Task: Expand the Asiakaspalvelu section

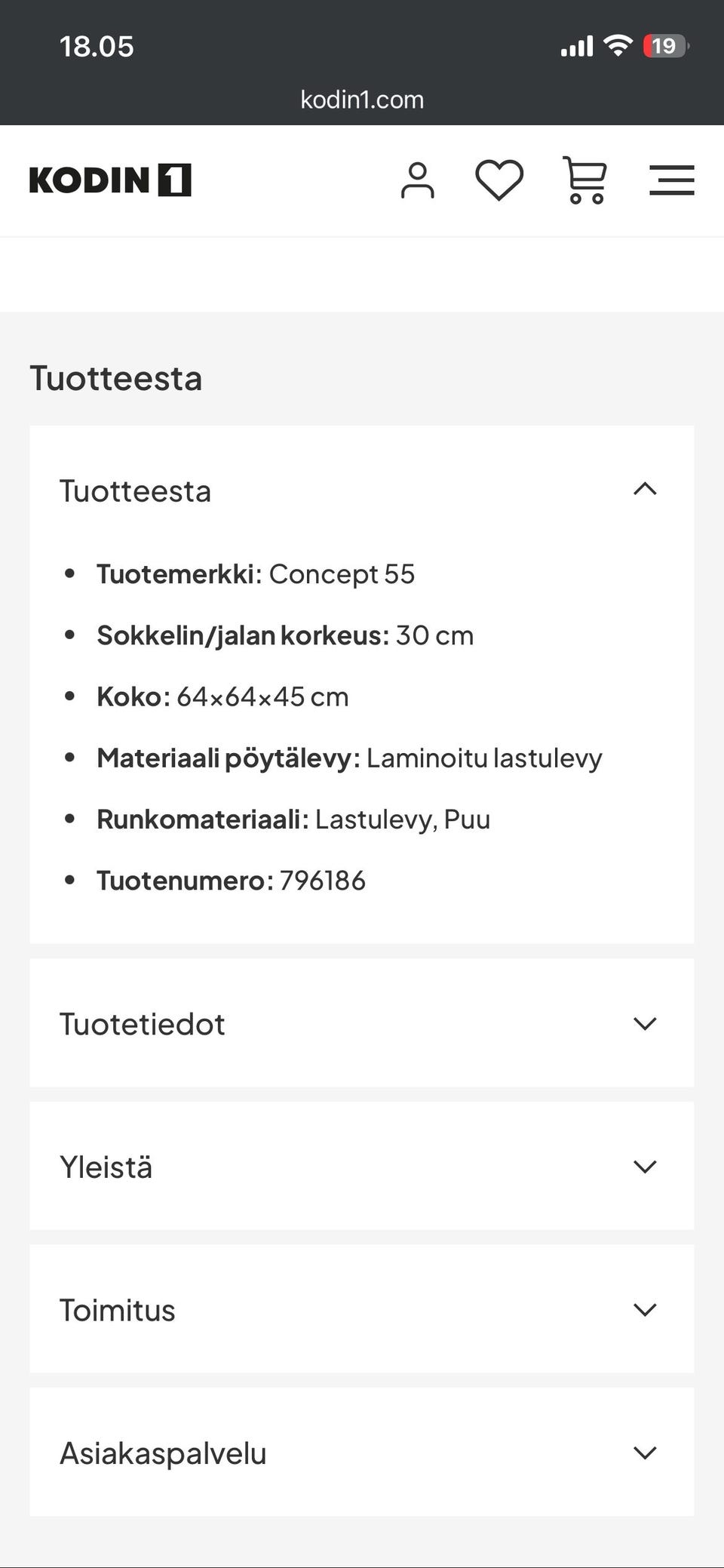Action: point(362,1453)
